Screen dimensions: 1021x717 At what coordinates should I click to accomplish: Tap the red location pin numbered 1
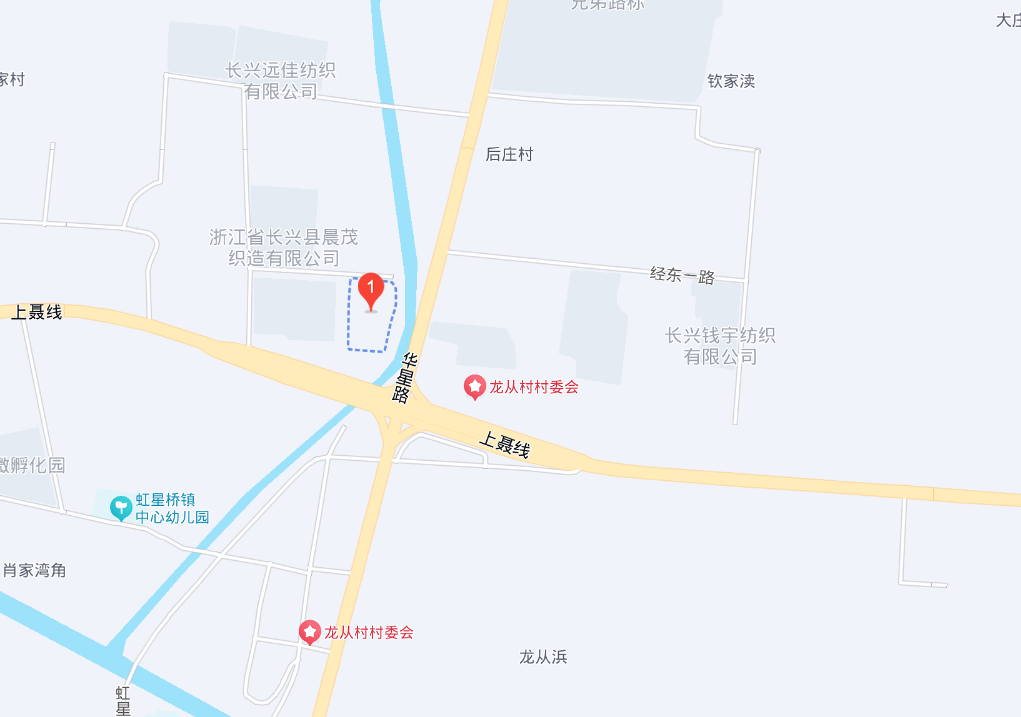click(x=371, y=291)
